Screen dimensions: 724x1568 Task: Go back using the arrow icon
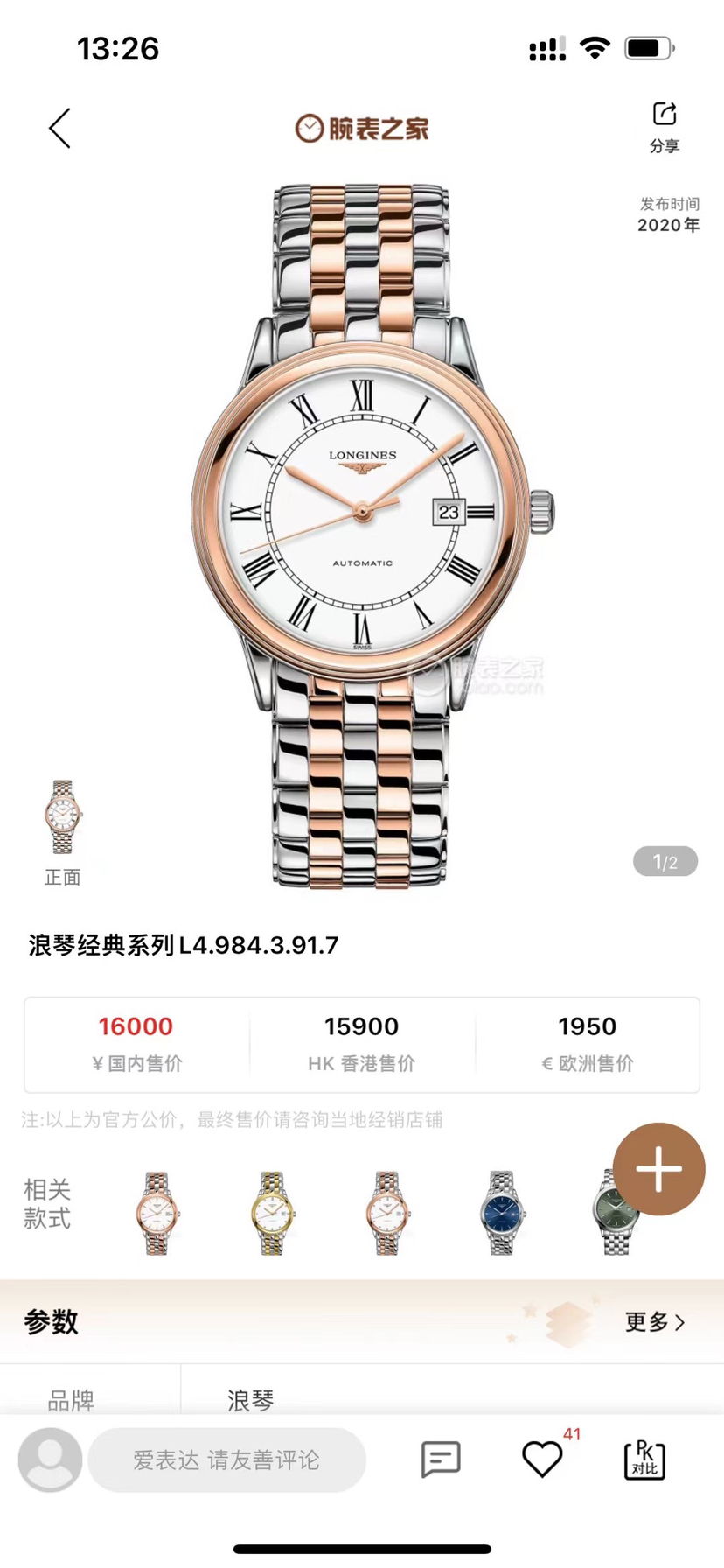point(59,129)
